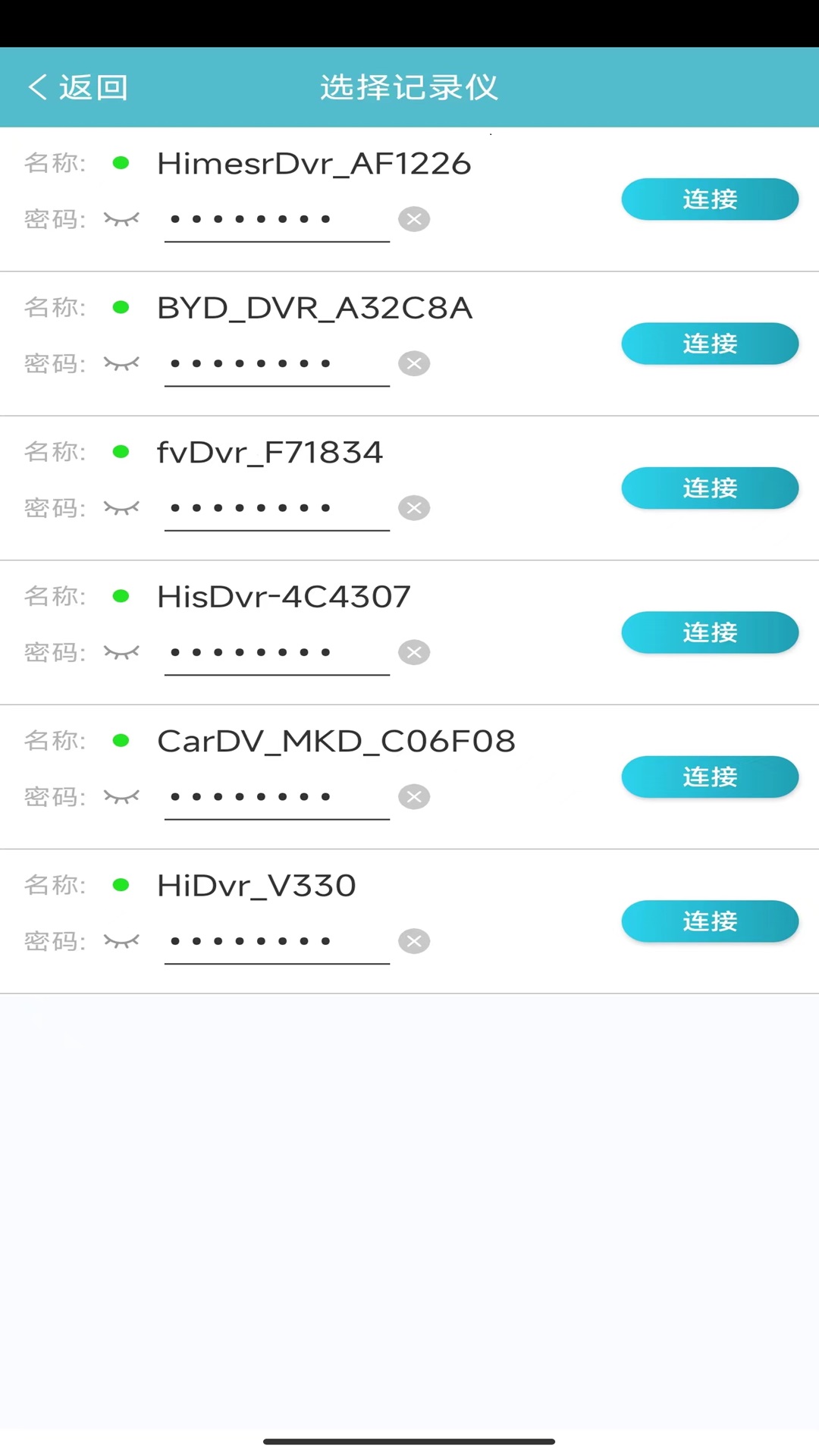
Task: Clear the password field for CarDV_MKD_C06F08
Action: coord(413,796)
